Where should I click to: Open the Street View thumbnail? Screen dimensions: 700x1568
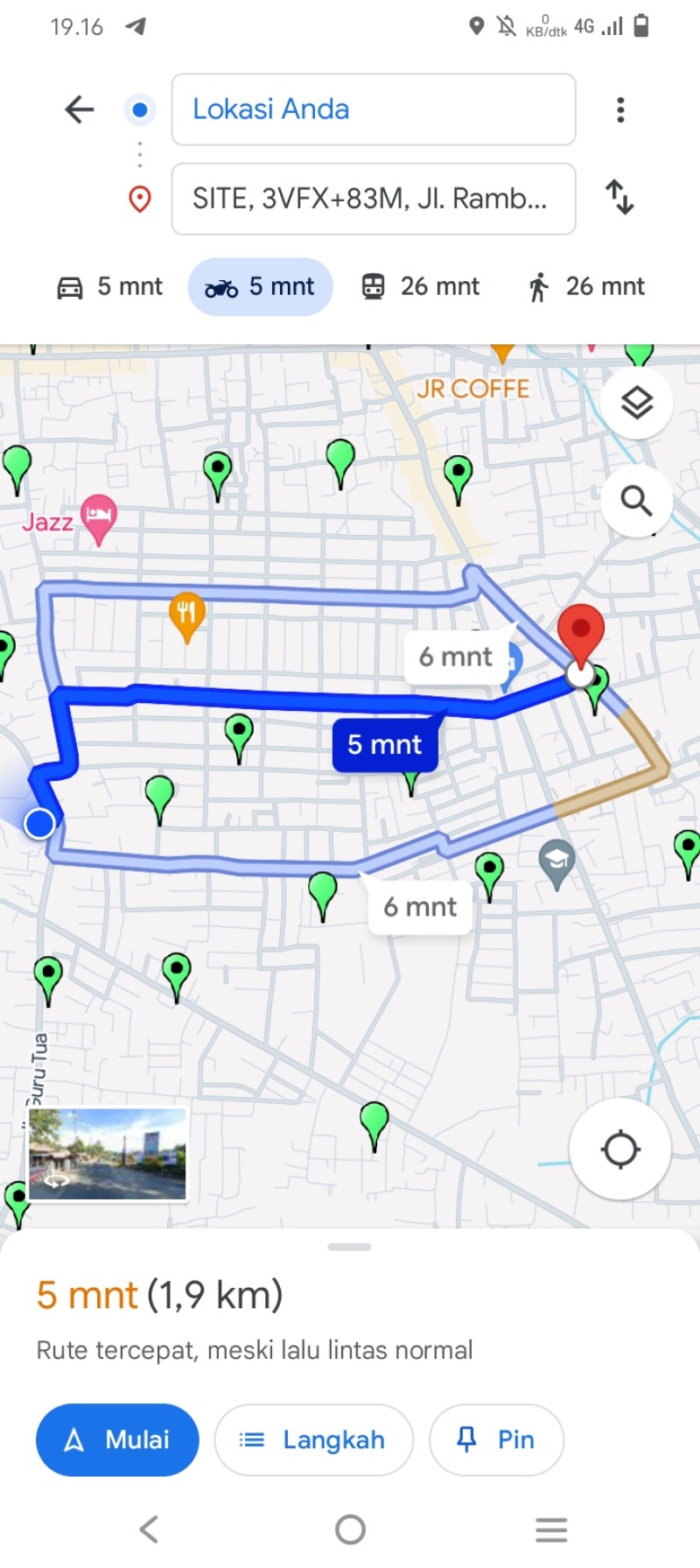[108, 1154]
